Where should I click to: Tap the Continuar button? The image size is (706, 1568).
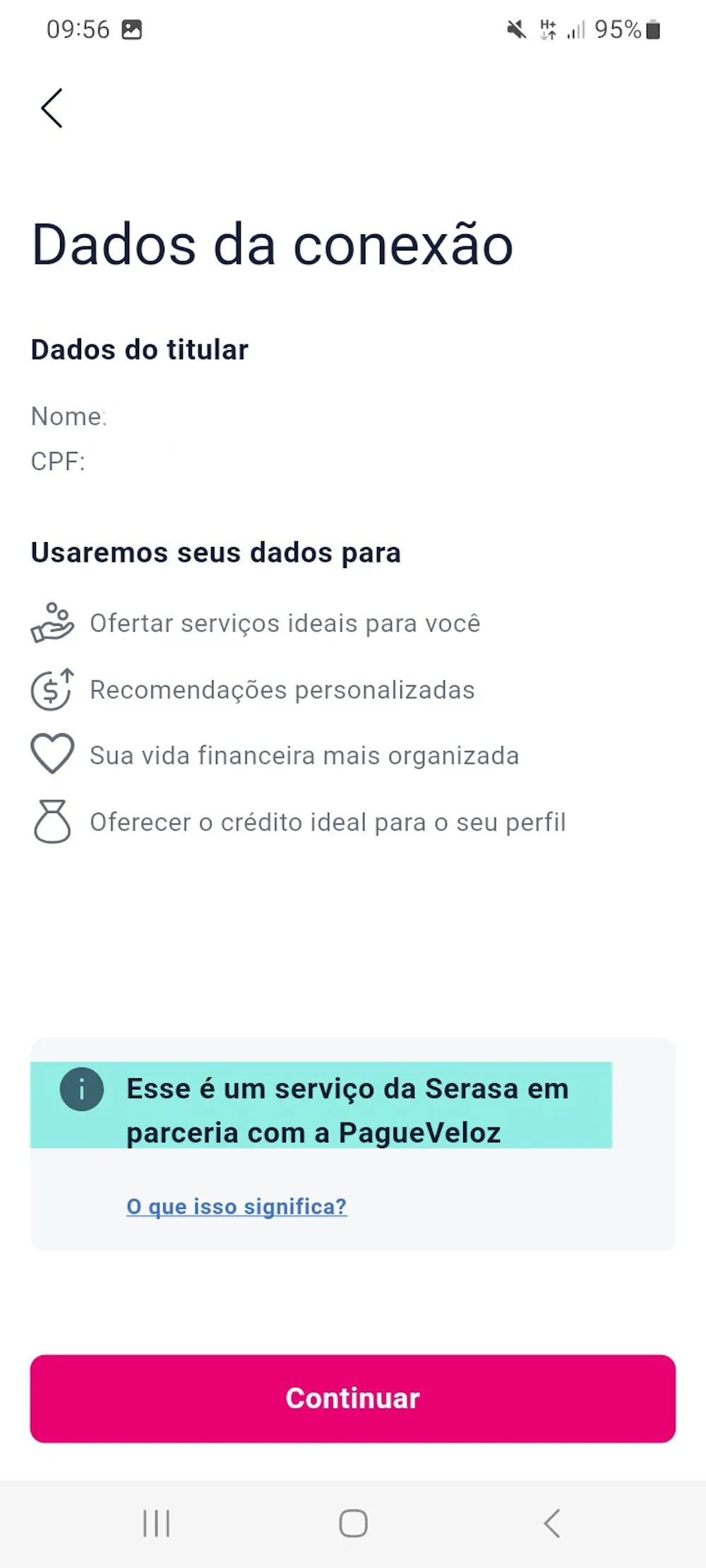(x=353, y=1399)
